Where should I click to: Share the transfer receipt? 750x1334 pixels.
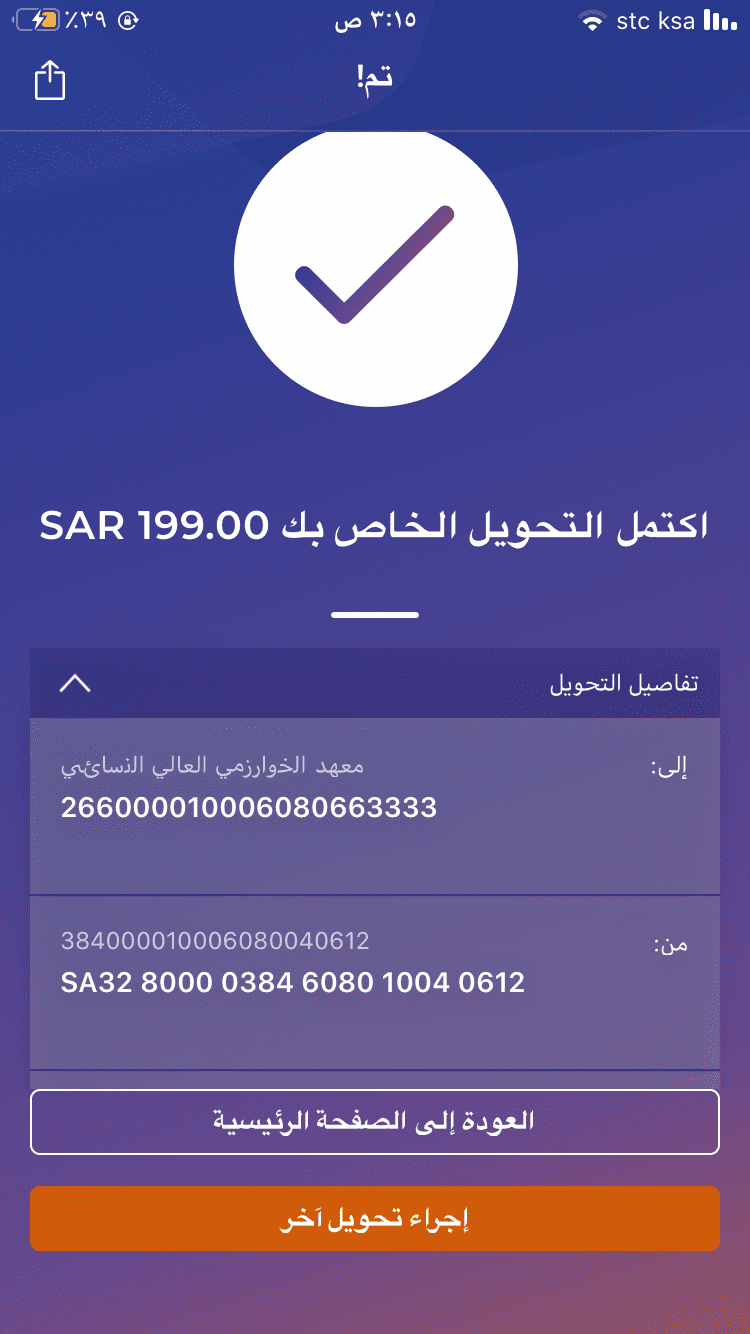(50, 81)
